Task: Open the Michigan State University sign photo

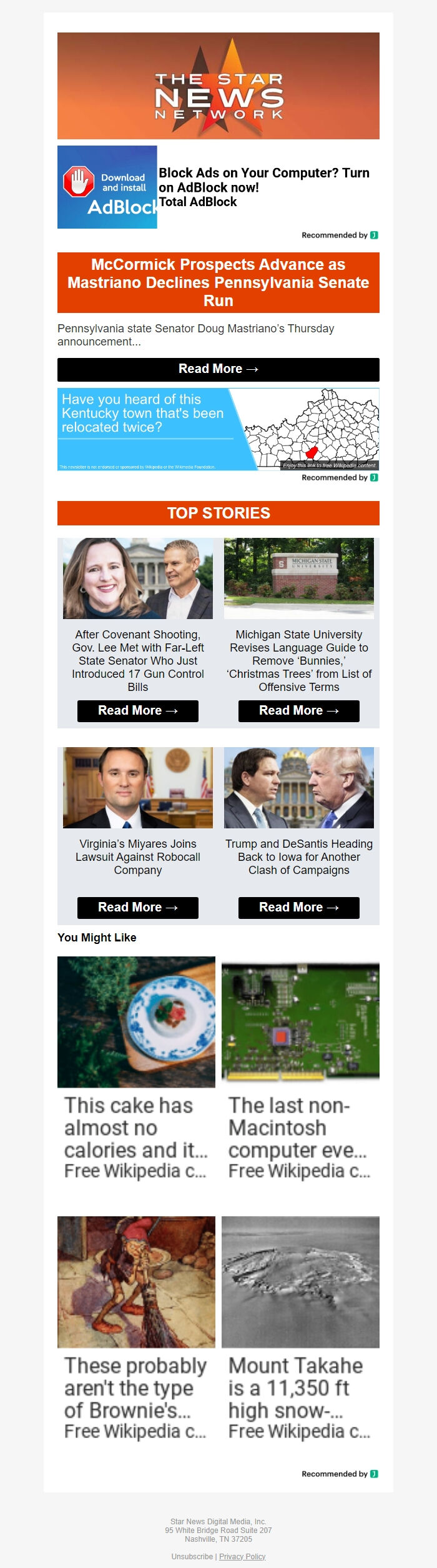Action: click(x=298, y=578)
